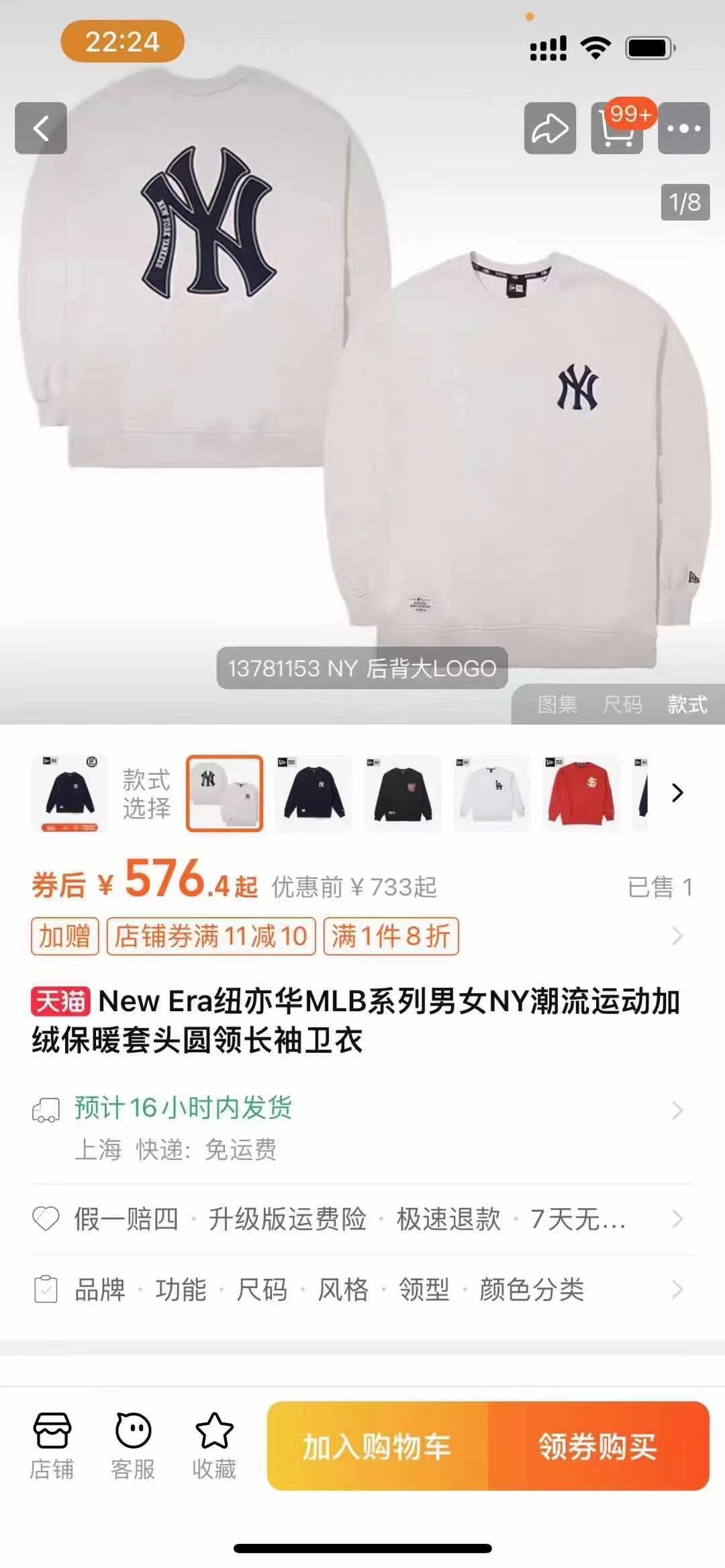Screen dimensions: 725x1568
Task: Contact 客服 customer service
Action: (x=133, y=1446)
